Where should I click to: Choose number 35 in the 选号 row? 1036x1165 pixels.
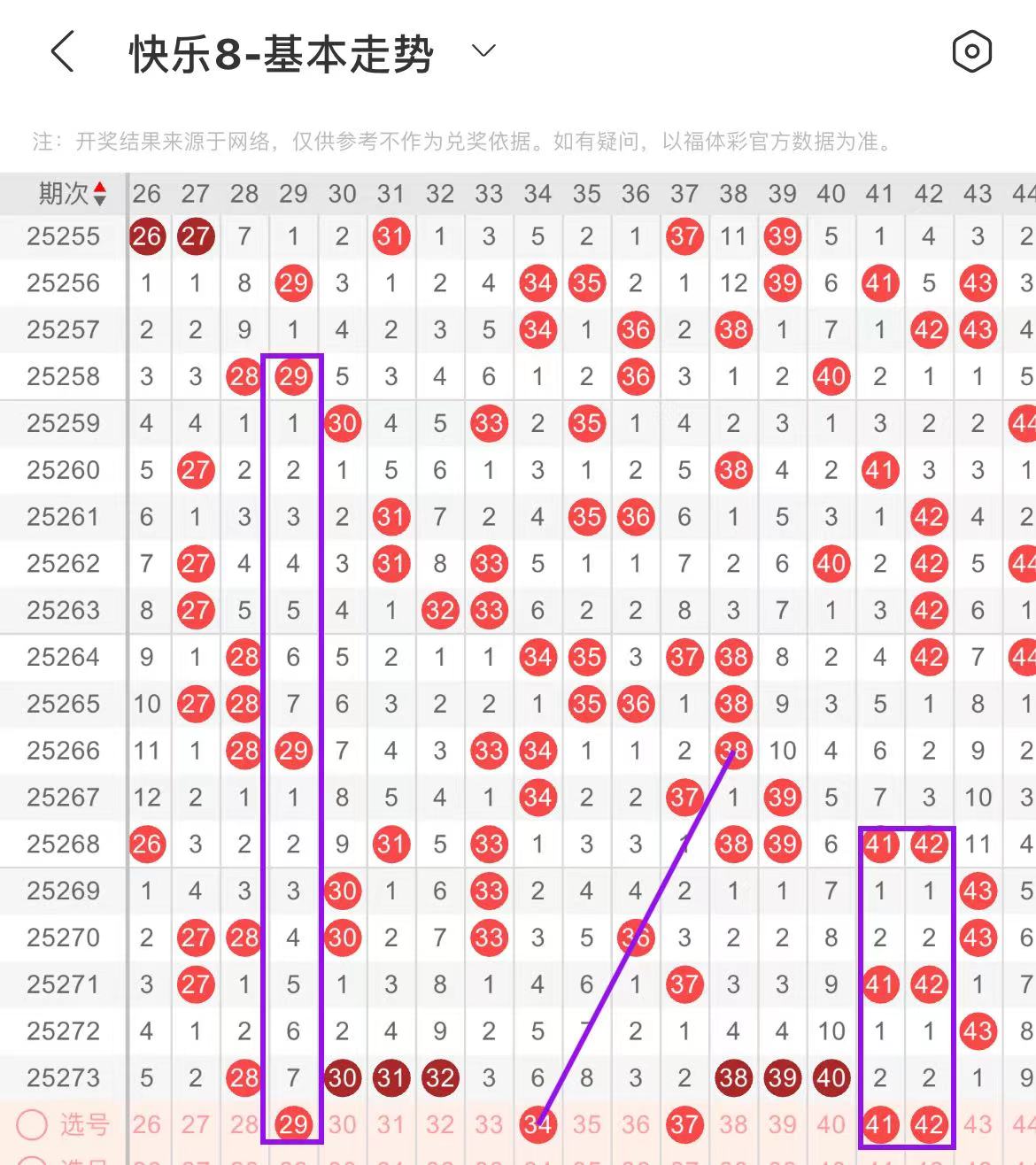pyautogui.click(x=586, y=1124)
